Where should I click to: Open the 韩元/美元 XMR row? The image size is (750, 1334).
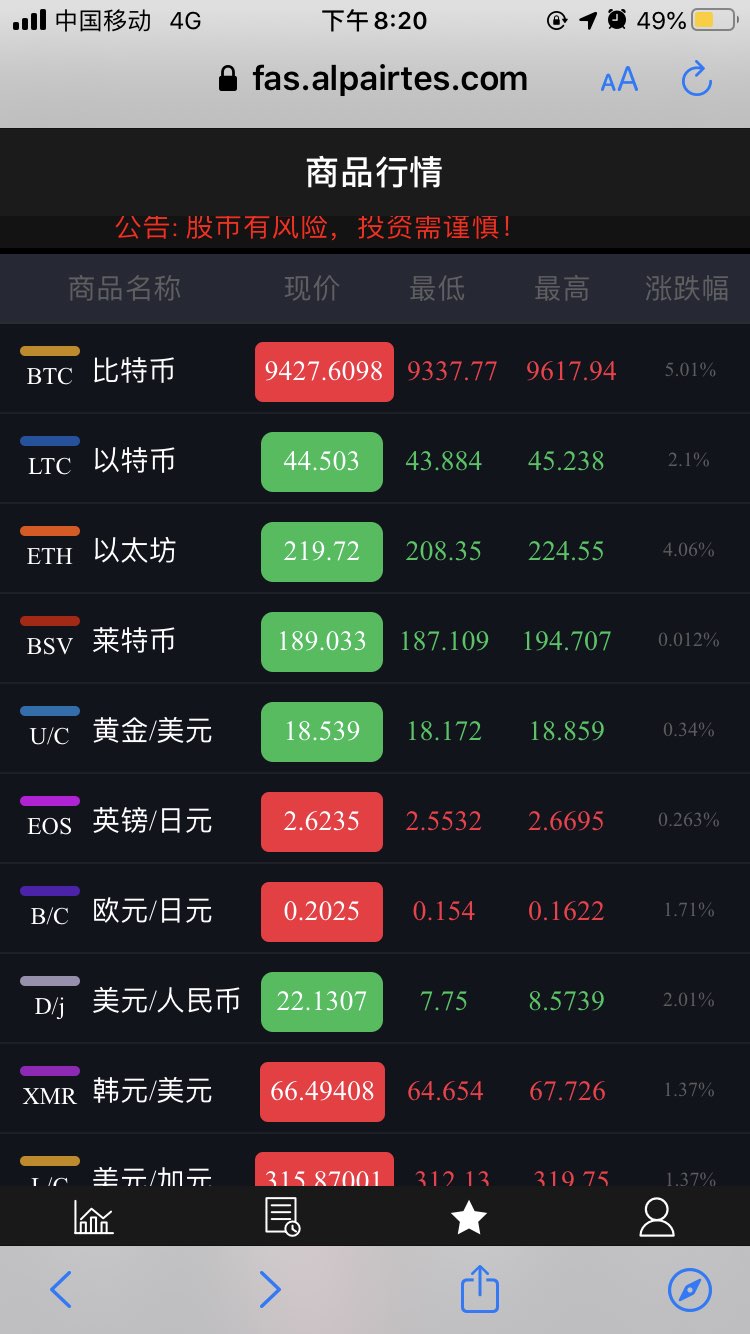coord(375,1091)
